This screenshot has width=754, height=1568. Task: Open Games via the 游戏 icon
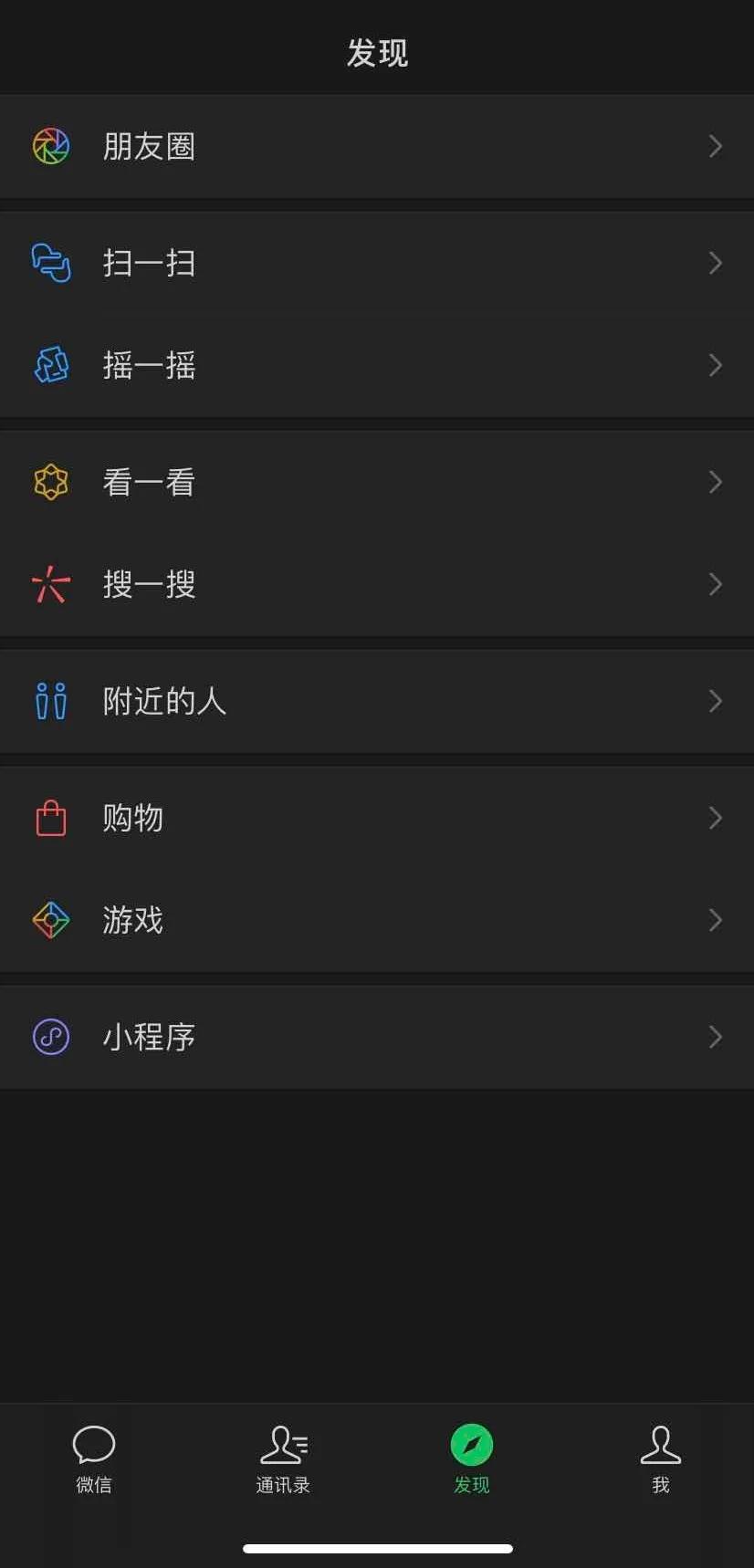[51, 920]
